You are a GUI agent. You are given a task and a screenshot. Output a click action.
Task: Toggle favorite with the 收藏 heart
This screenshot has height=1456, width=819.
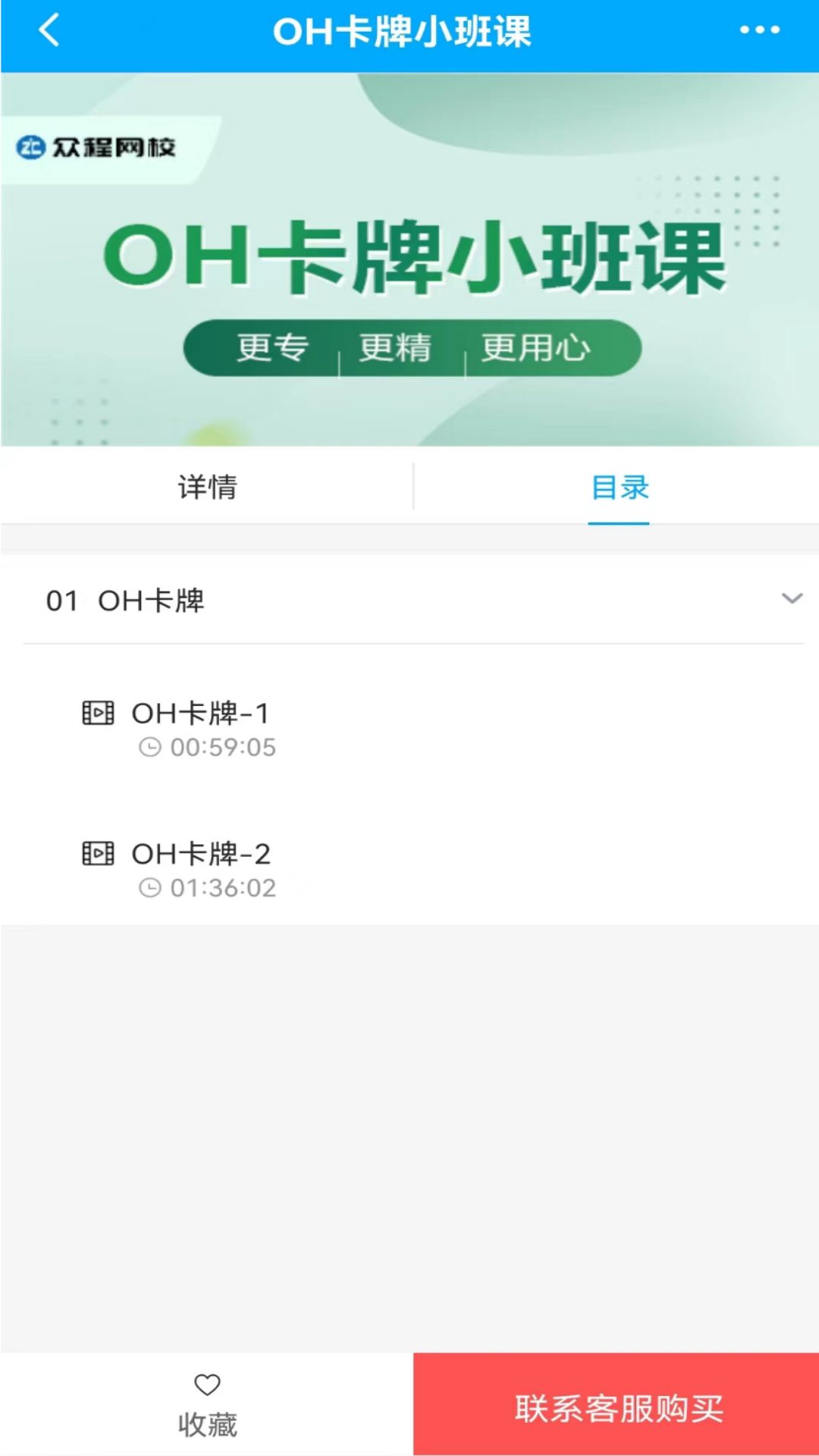(x=206, y=1403)
